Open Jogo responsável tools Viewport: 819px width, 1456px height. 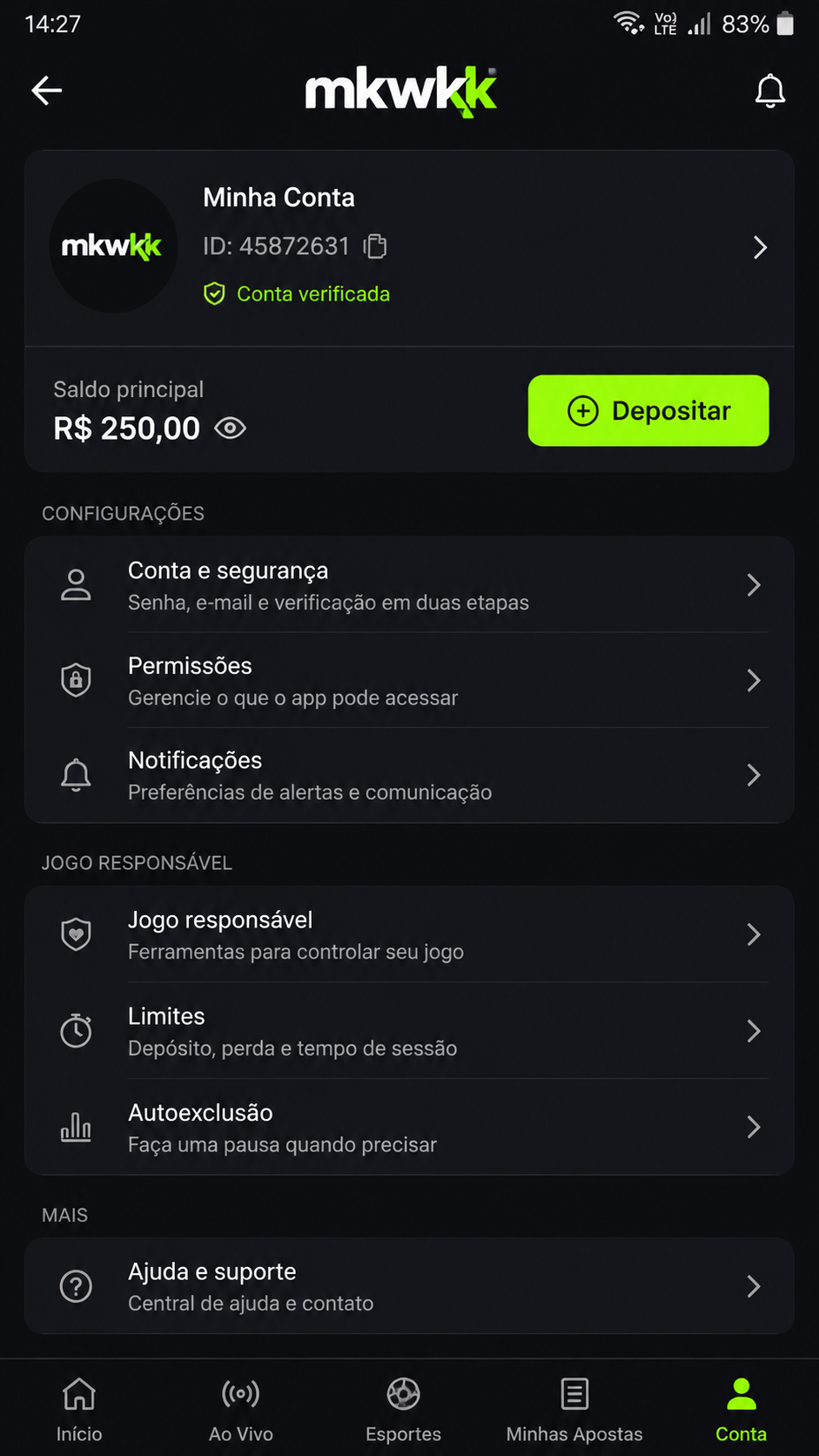coord(409,934)
